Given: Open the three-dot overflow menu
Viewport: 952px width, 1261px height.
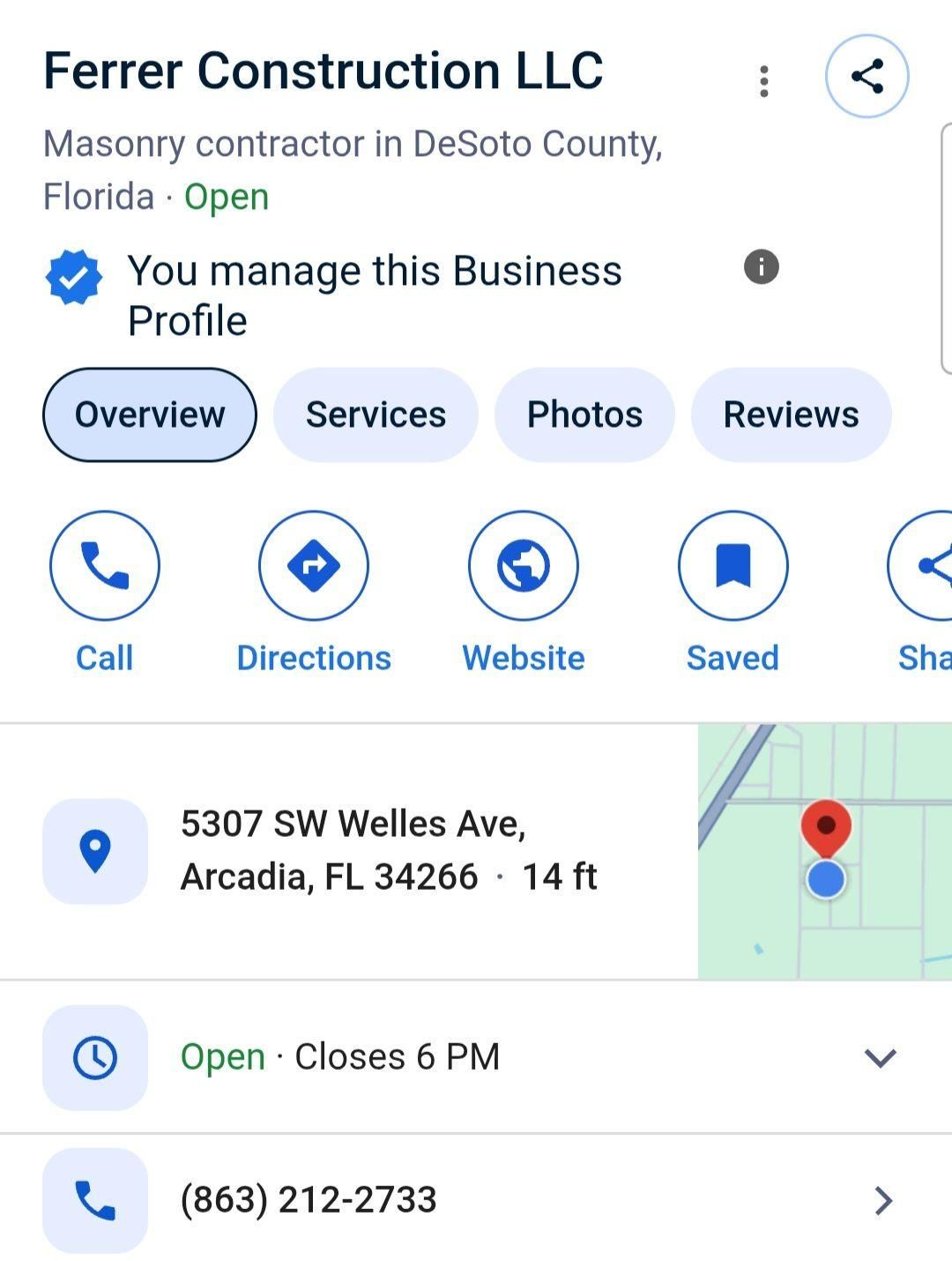Looking at the screenshot, I should click(x=763, y=81).
